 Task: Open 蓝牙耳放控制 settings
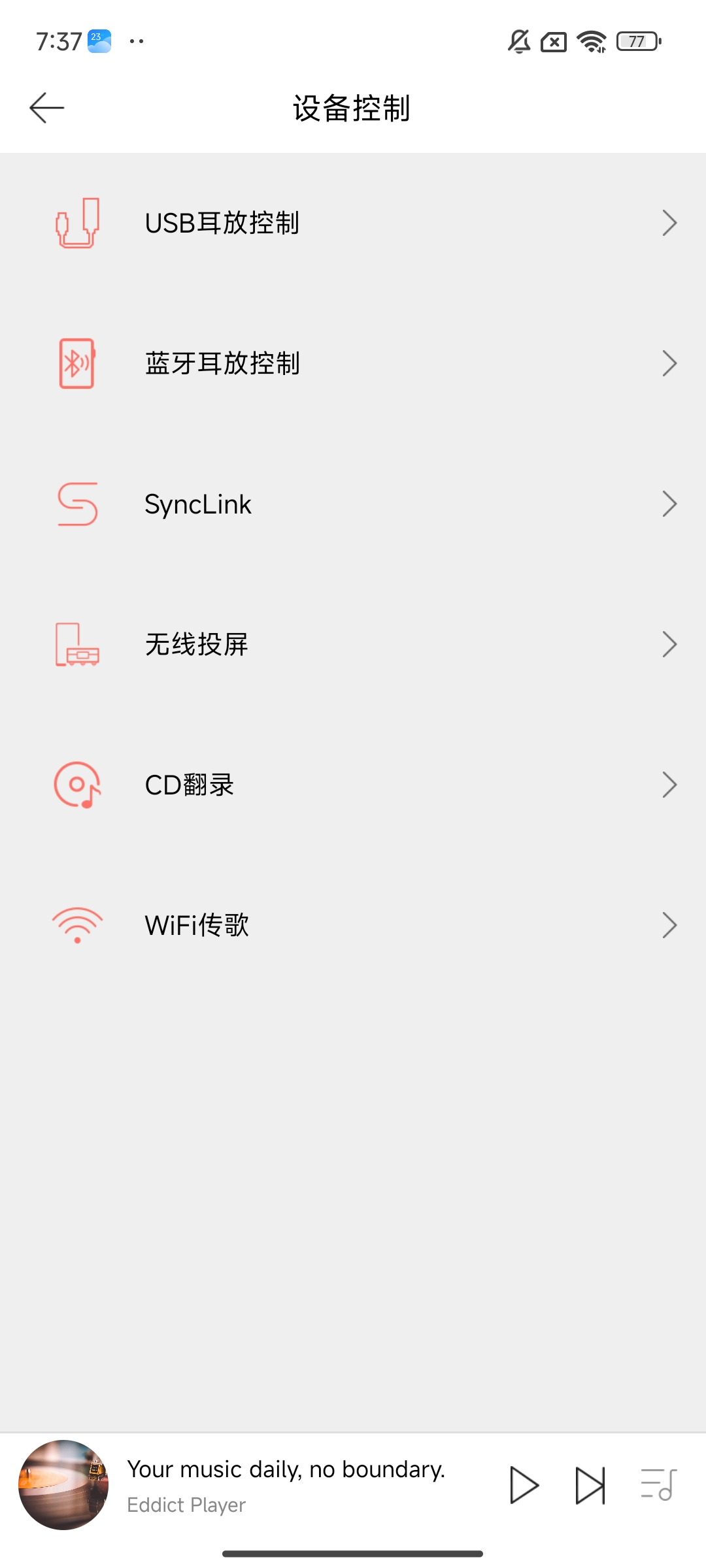coord(353,364)
